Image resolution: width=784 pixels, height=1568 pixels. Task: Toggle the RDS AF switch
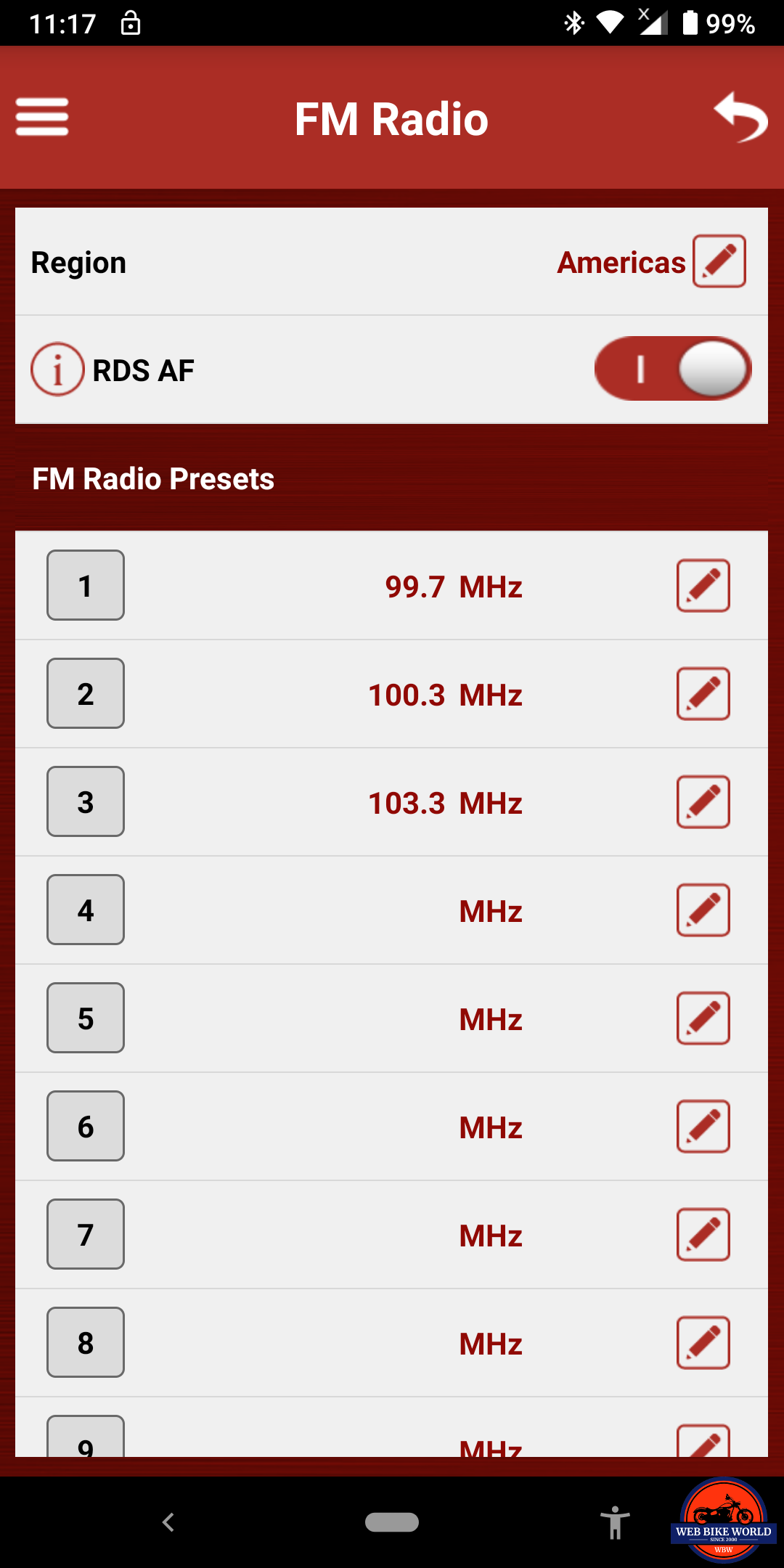point(672,369)
